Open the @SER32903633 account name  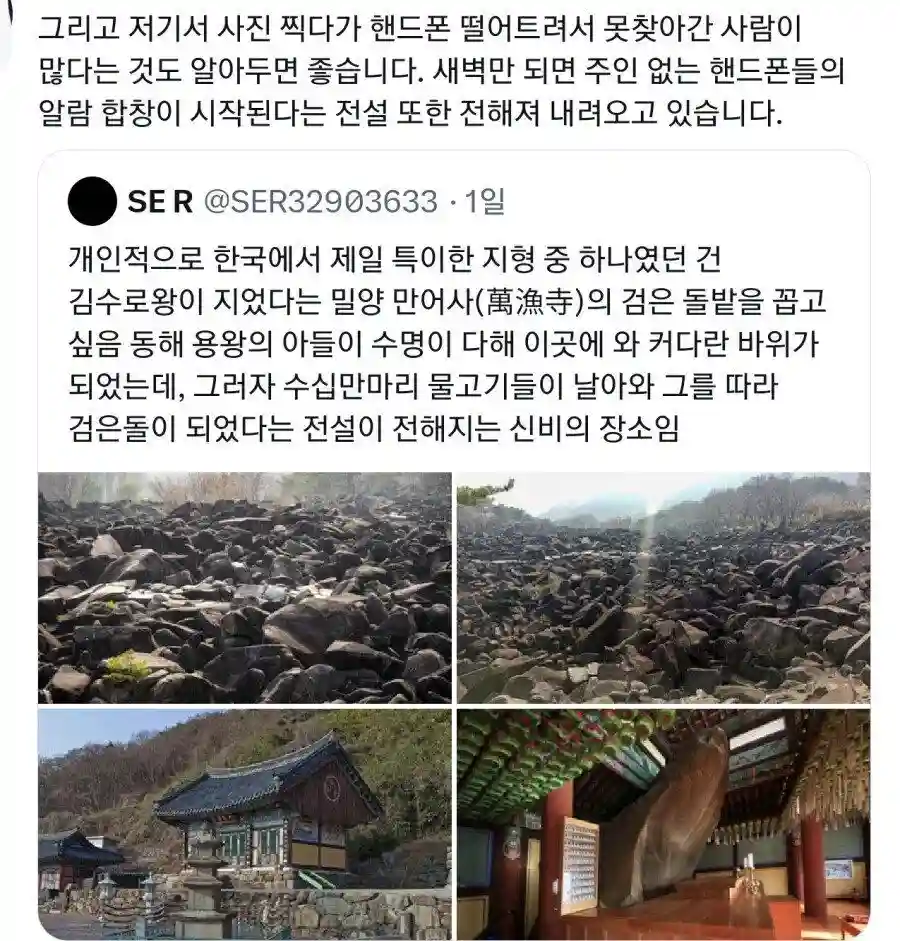tap(321, 202)
